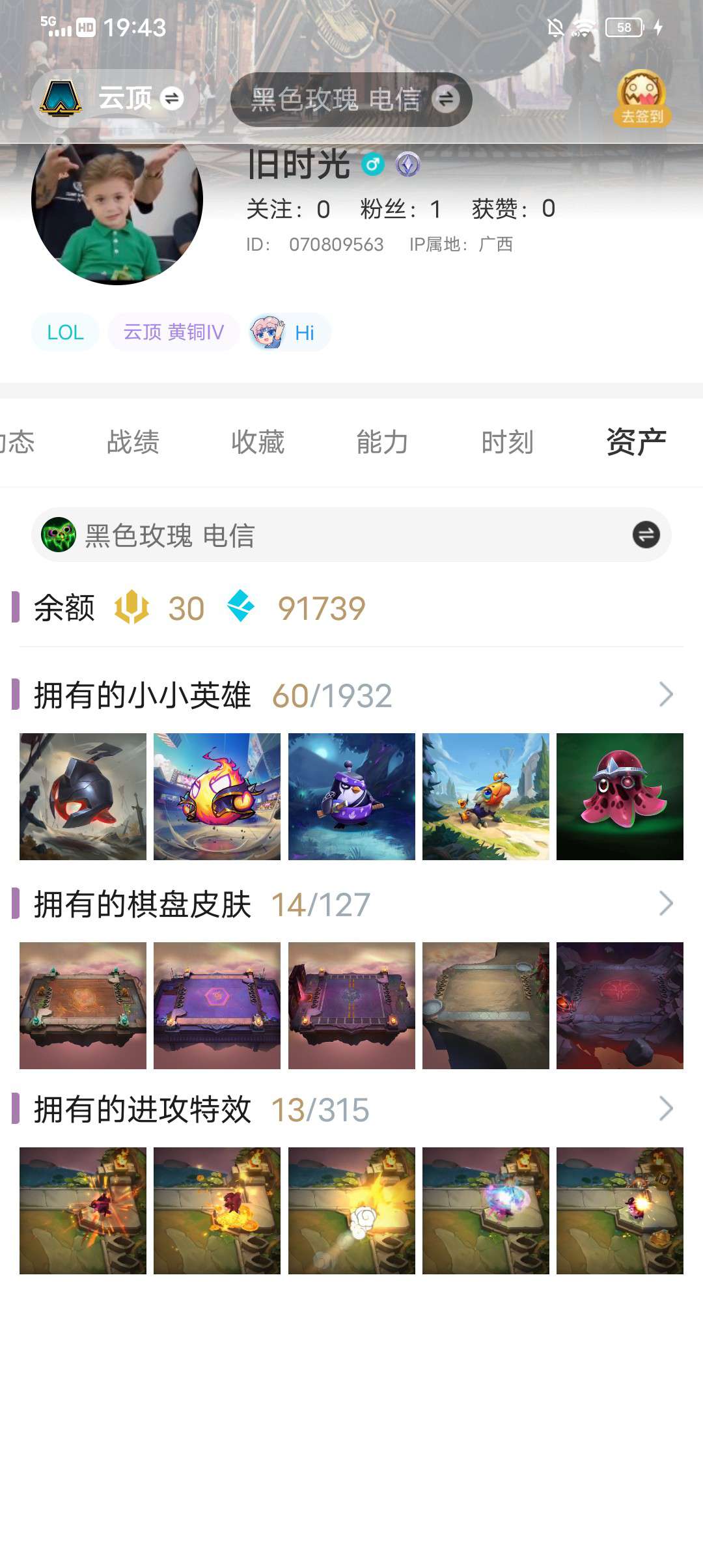This screenshot has width=703, height=1568.
Task: Open the 云顶 黄铜IV rank chip
Action: click(x=173, y=332)
